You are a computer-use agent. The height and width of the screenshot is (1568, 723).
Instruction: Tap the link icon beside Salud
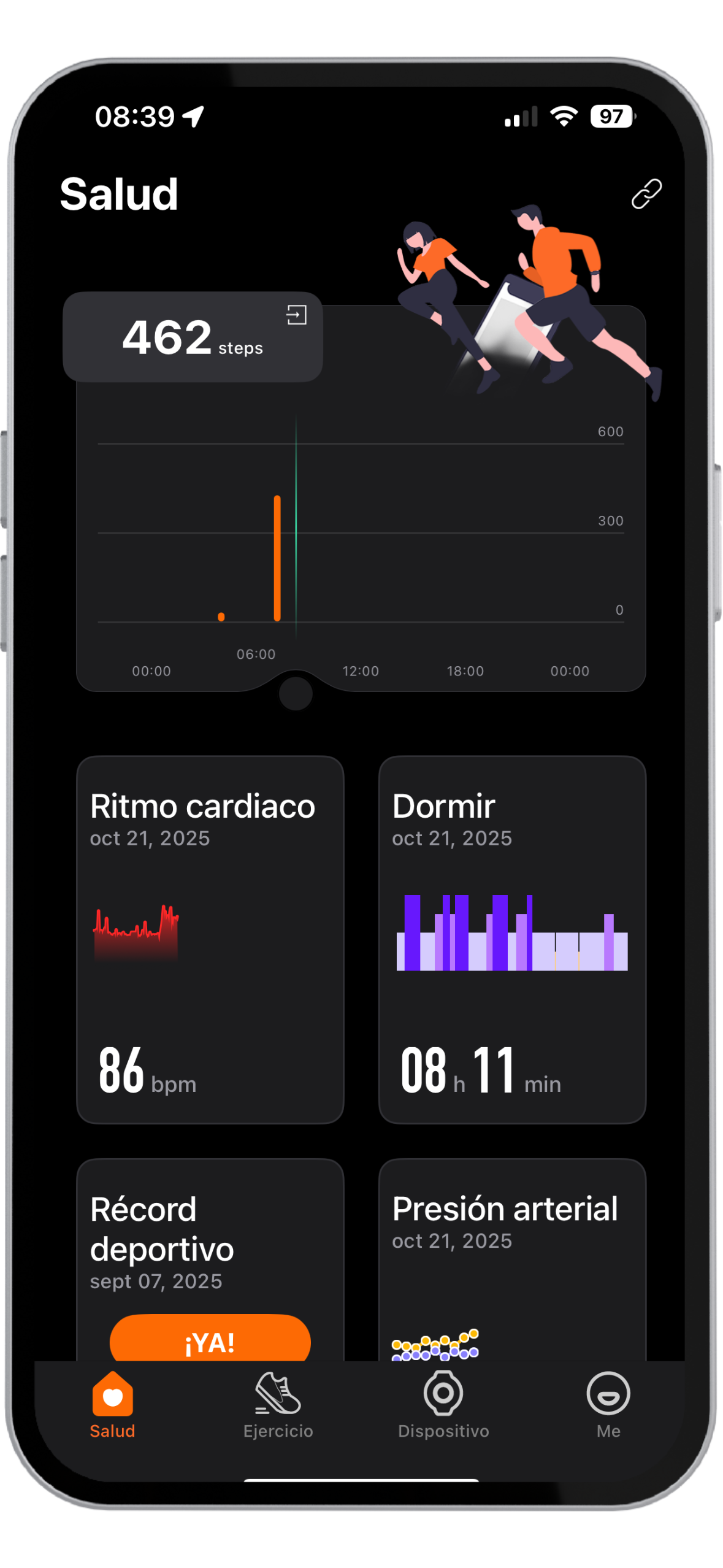(646, 194)
